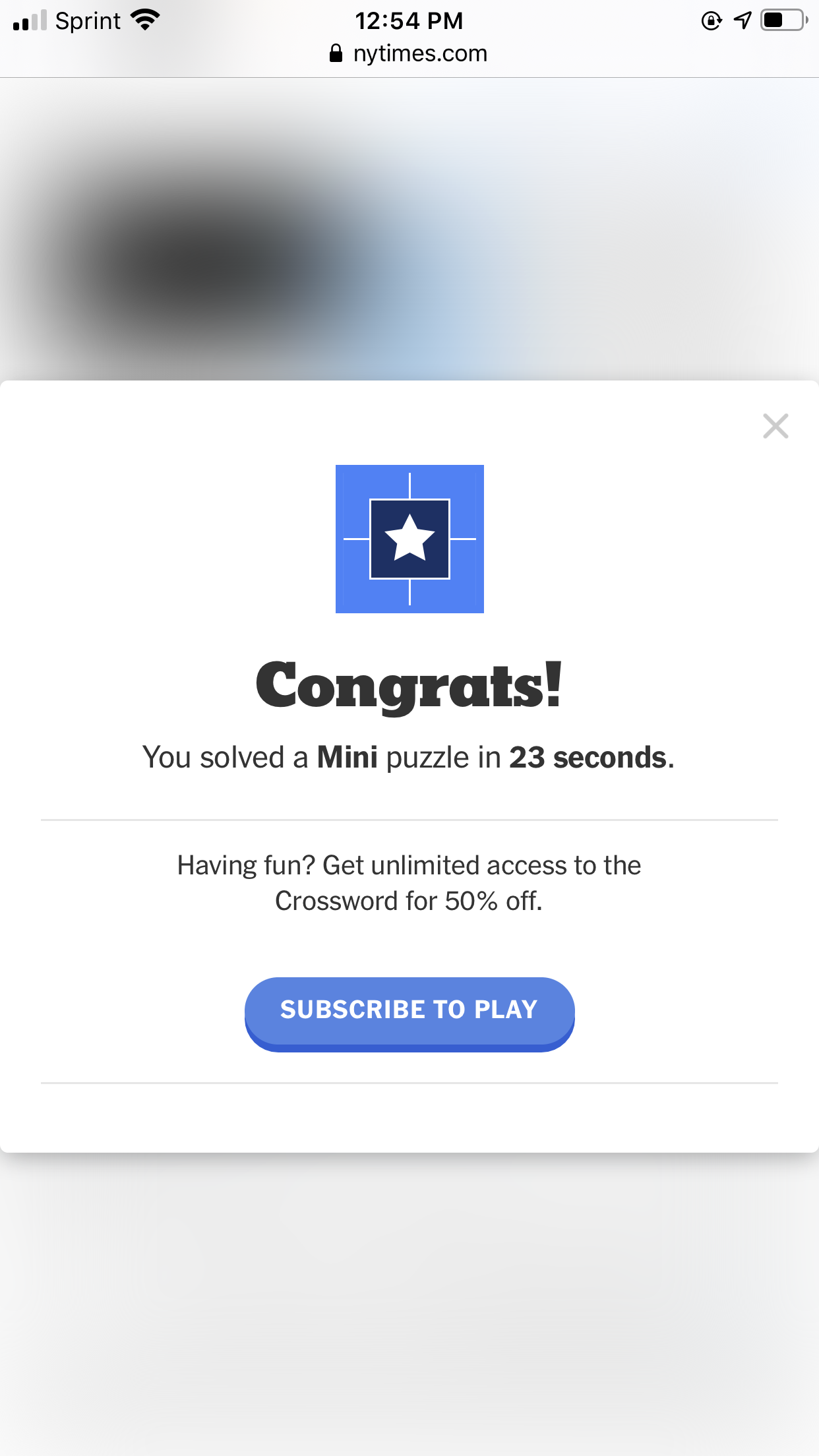Screen dimensions: 819x1456
Task: Tap the nytimes.com address bar
Action: point(409,53)
